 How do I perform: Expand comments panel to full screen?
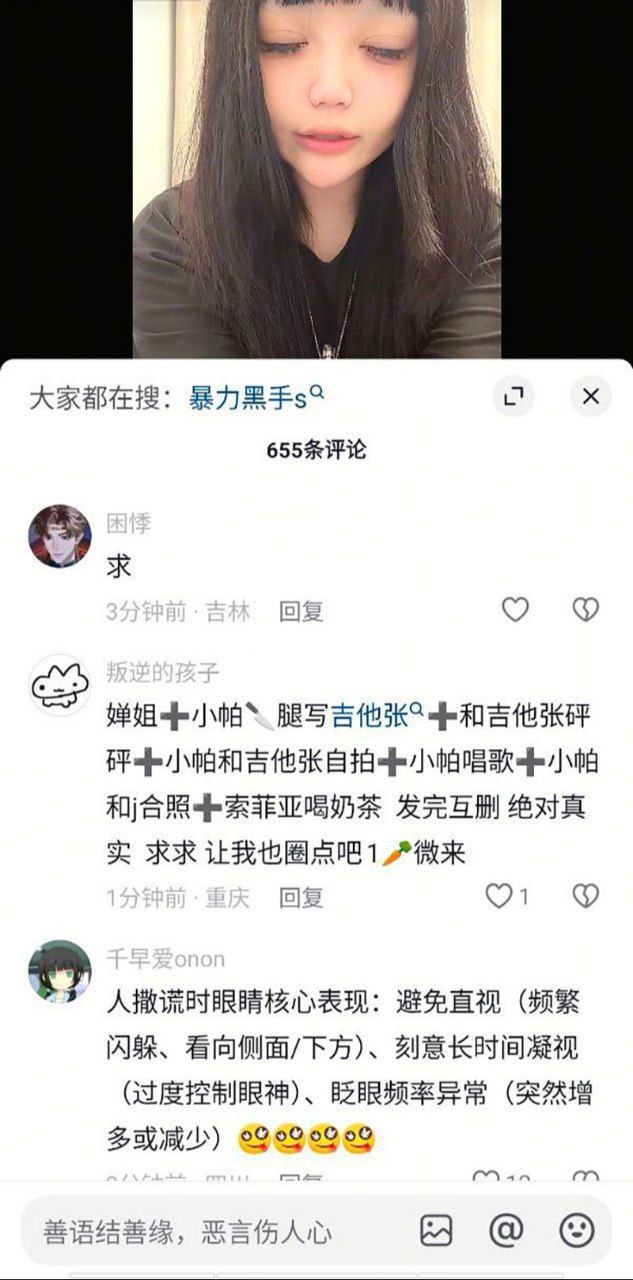pyautogui.click(x=514, y=397)
